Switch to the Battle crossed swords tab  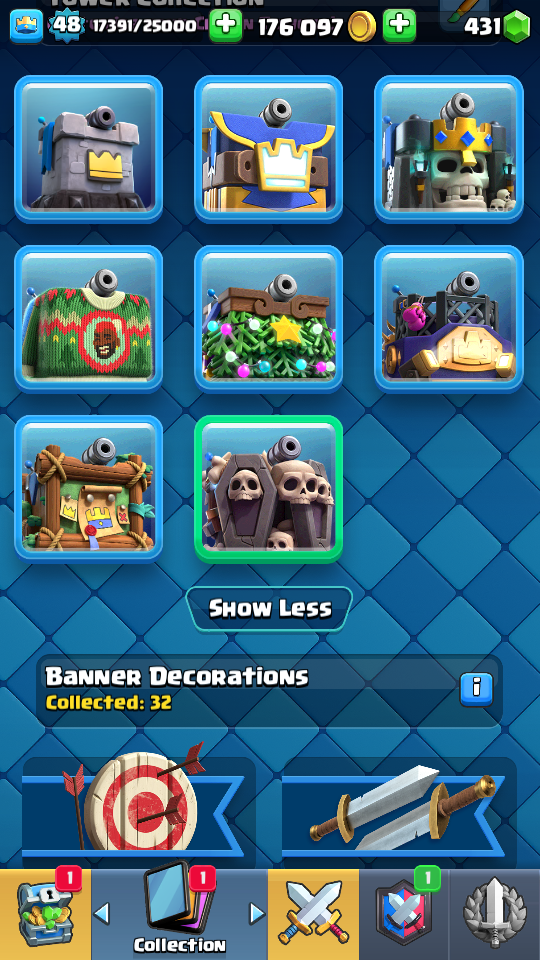pos(313,914)
